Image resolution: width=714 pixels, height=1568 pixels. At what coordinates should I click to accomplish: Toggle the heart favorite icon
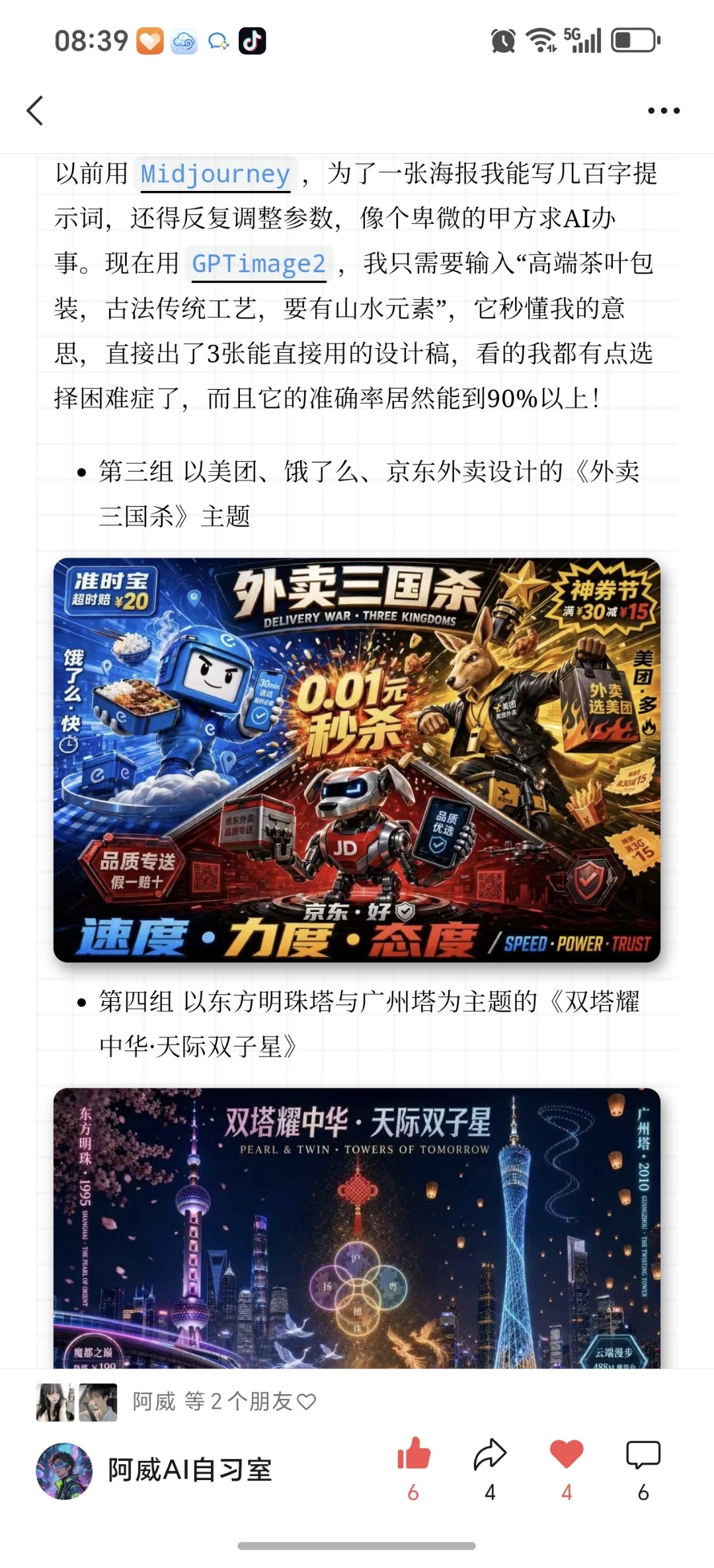(x=567, y=1455)
